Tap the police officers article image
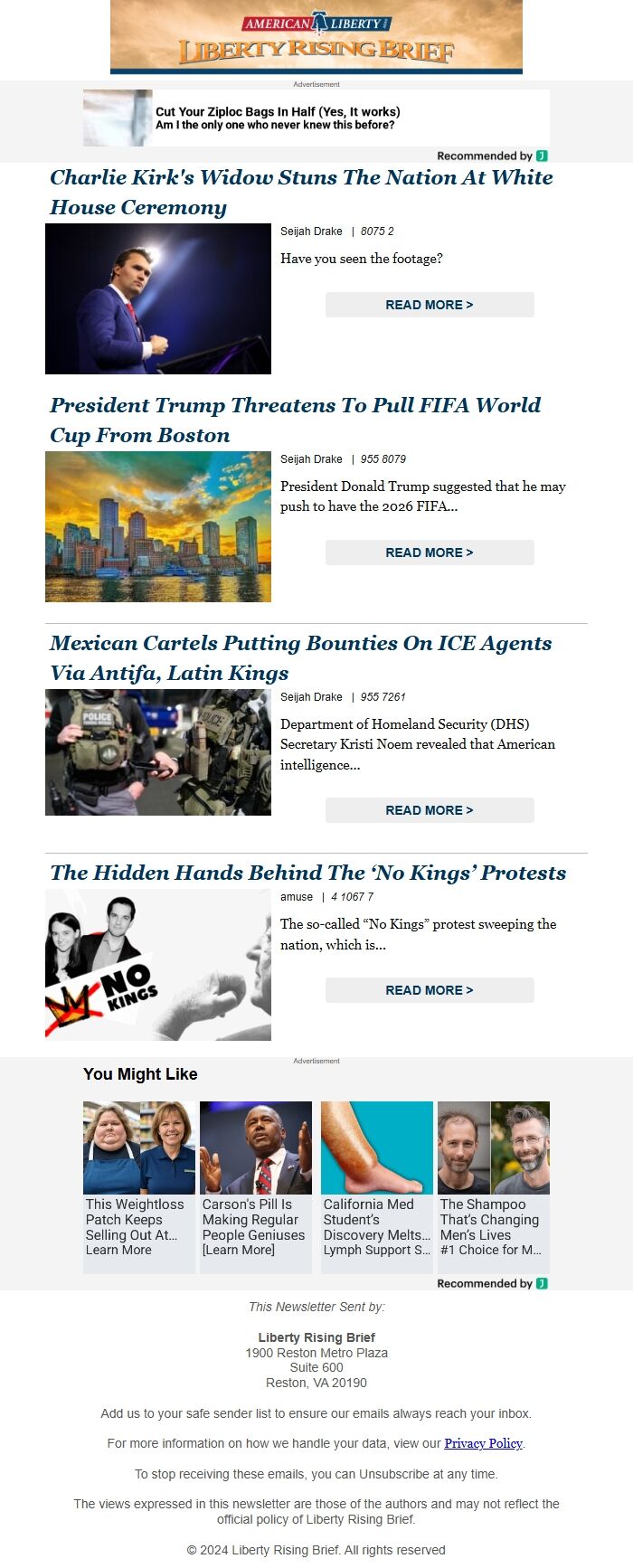Viewport: 633px width, 1568px height. point(158,752)
